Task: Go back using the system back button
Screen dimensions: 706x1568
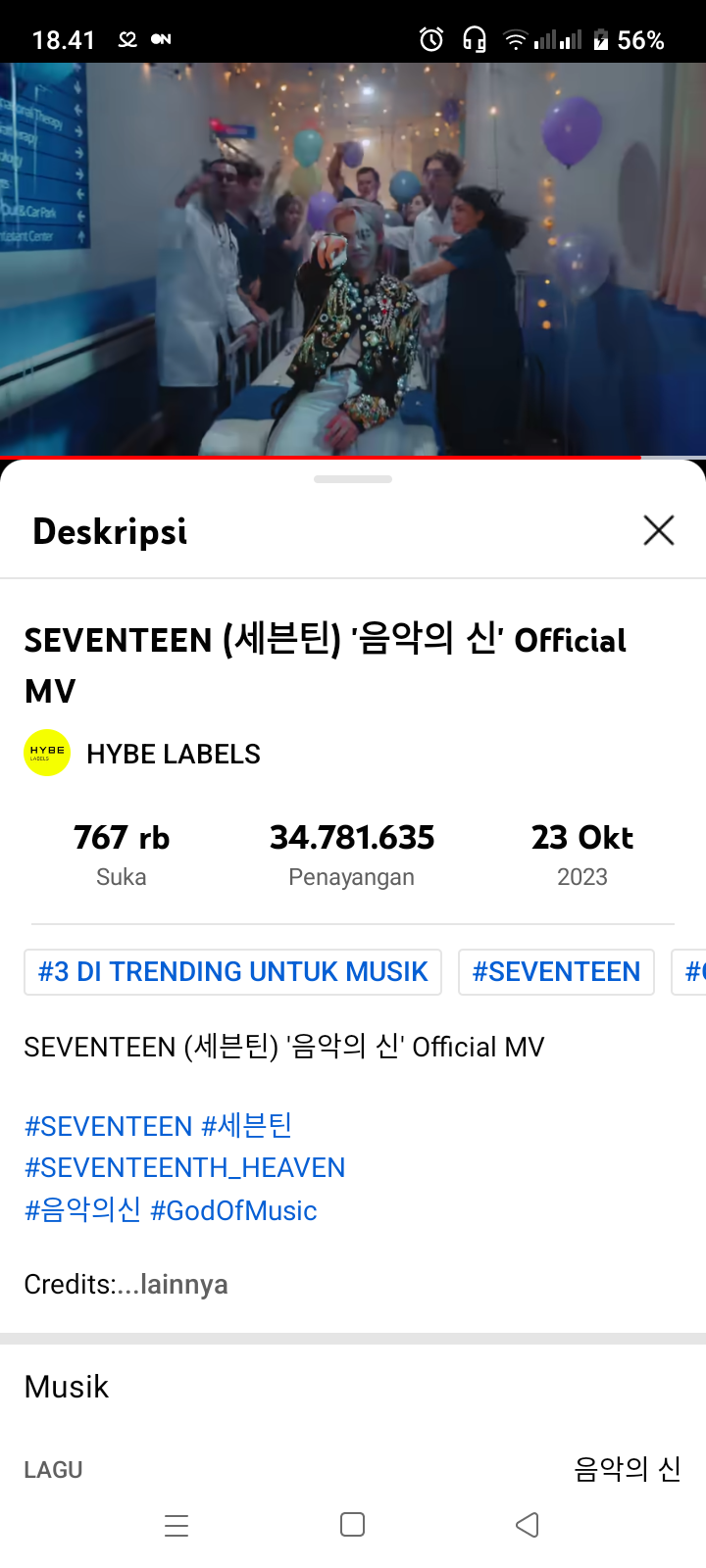Action: 528,1525
